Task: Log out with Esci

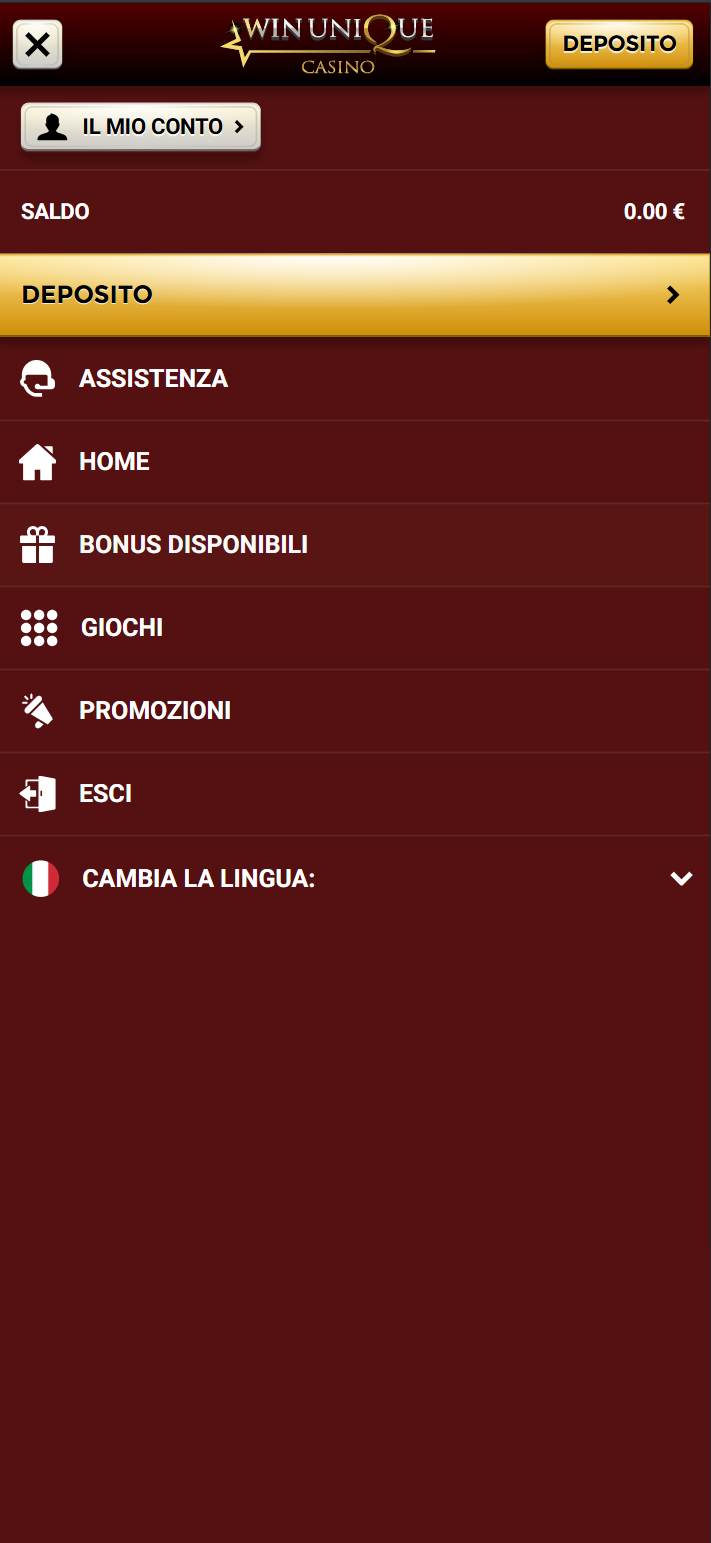Action: click(x=105, y=794)
